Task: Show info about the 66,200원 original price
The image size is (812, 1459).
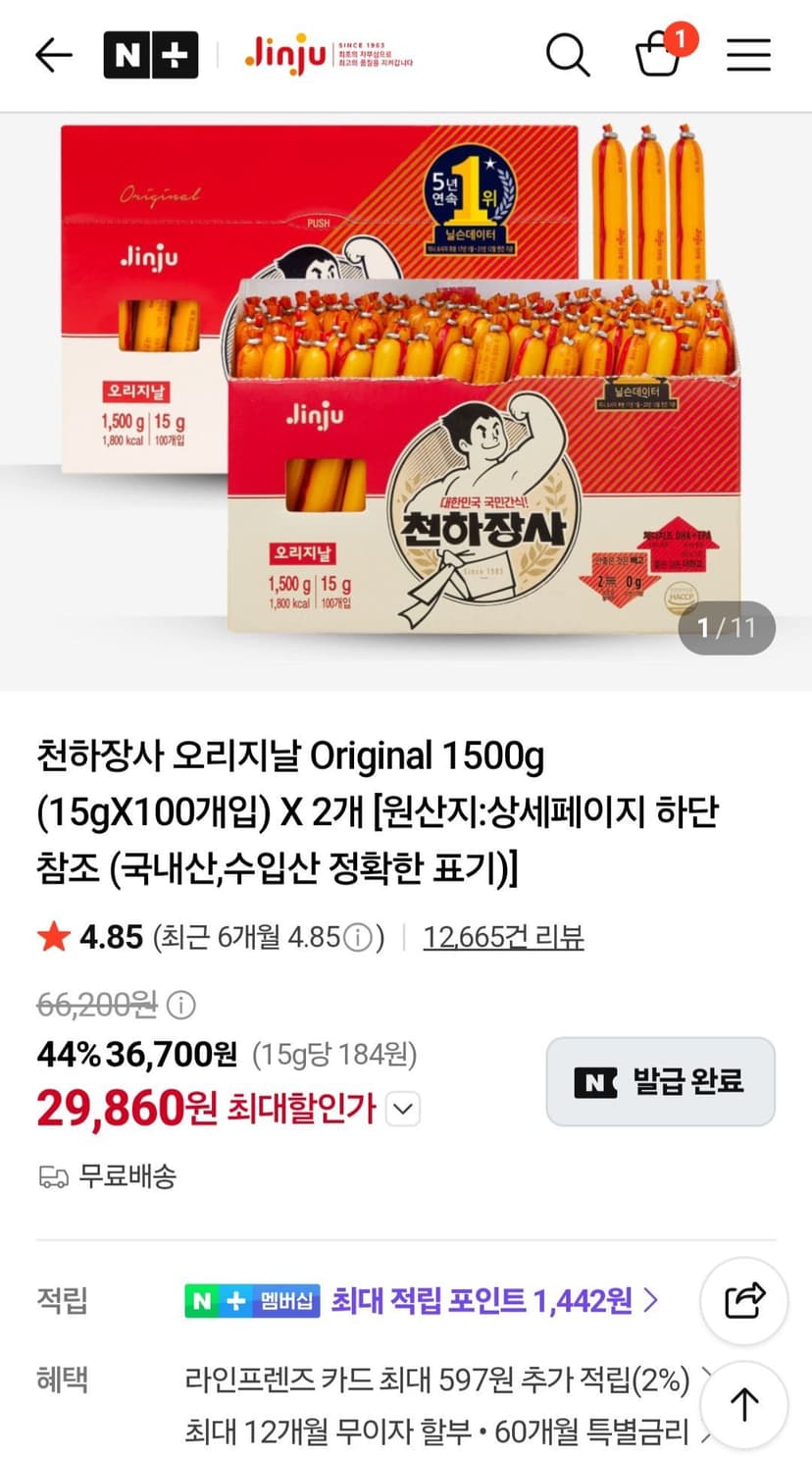Action: pos(181,1005)
